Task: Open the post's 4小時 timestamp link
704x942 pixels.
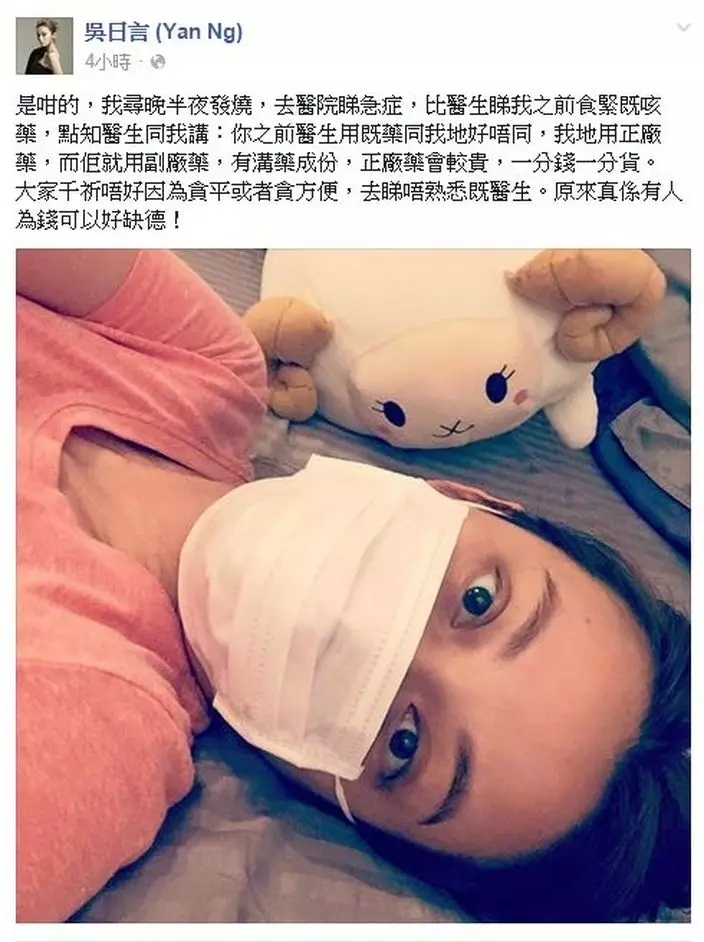Action: (108, 62)
